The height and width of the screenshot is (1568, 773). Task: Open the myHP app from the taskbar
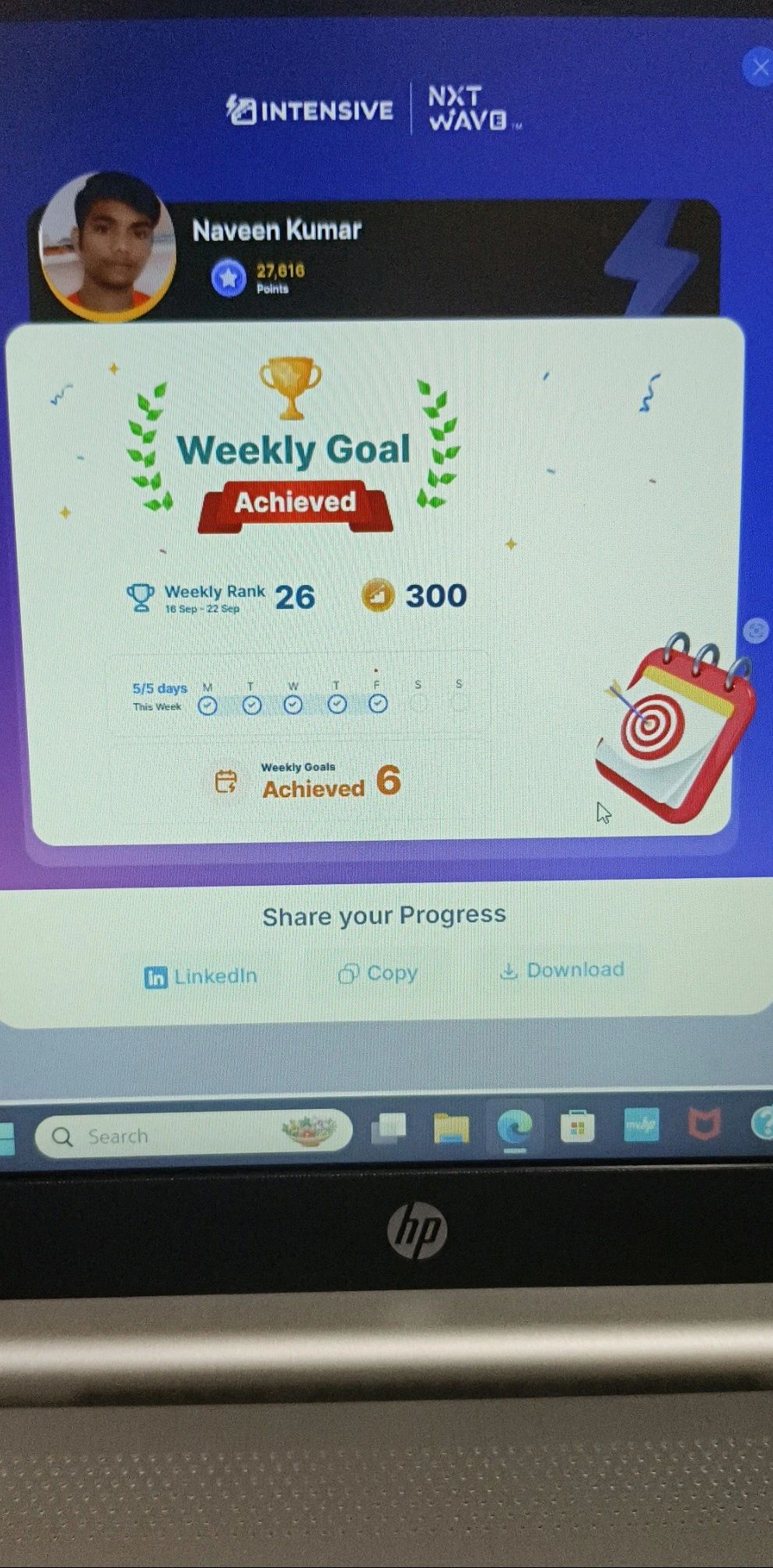pos(641,1125)
